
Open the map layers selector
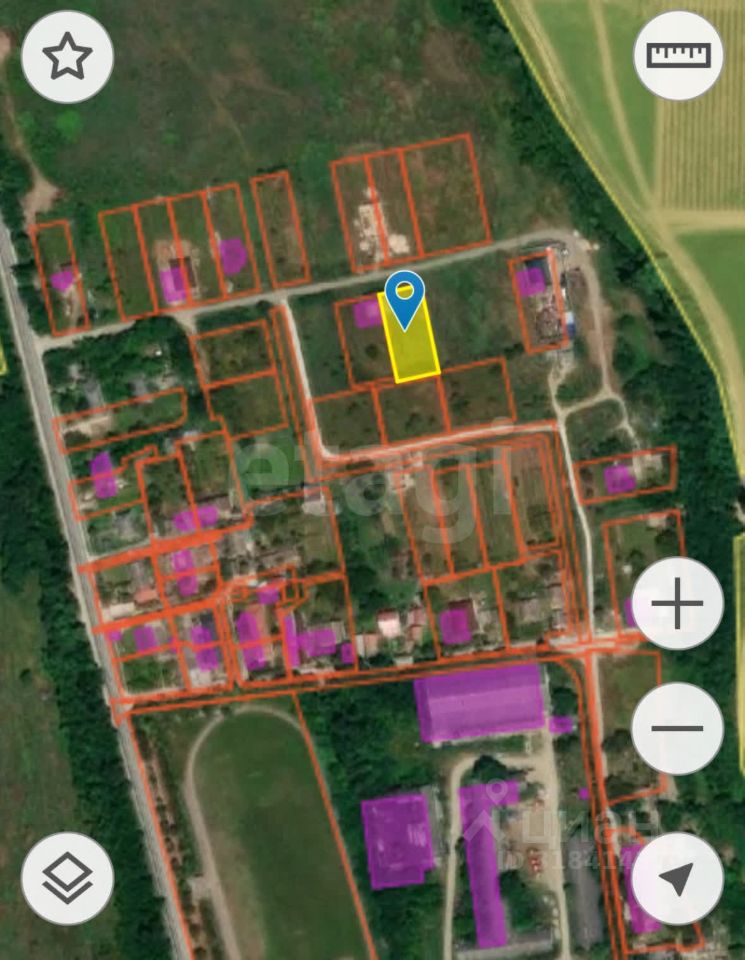pyautogui.click(x=67, y=878)
